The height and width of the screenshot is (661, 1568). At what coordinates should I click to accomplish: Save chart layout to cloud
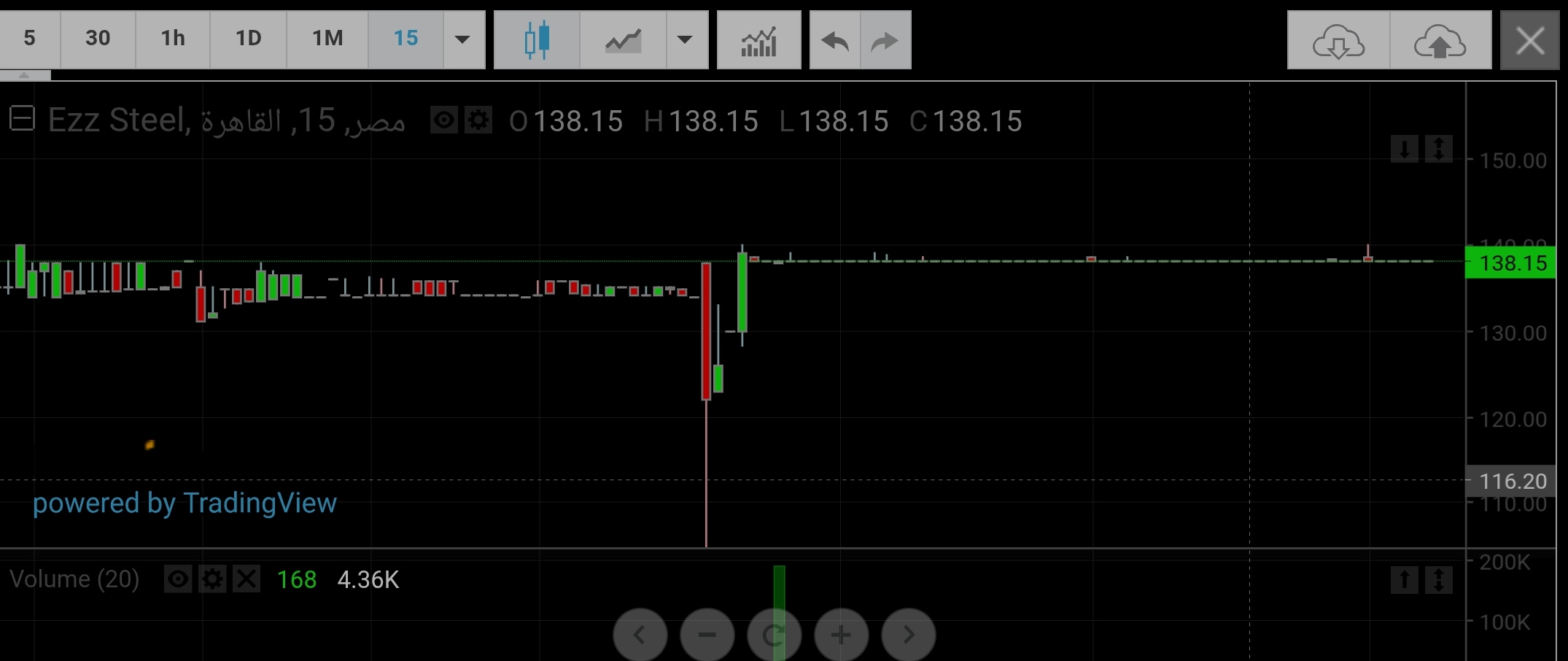point(1440,41)
